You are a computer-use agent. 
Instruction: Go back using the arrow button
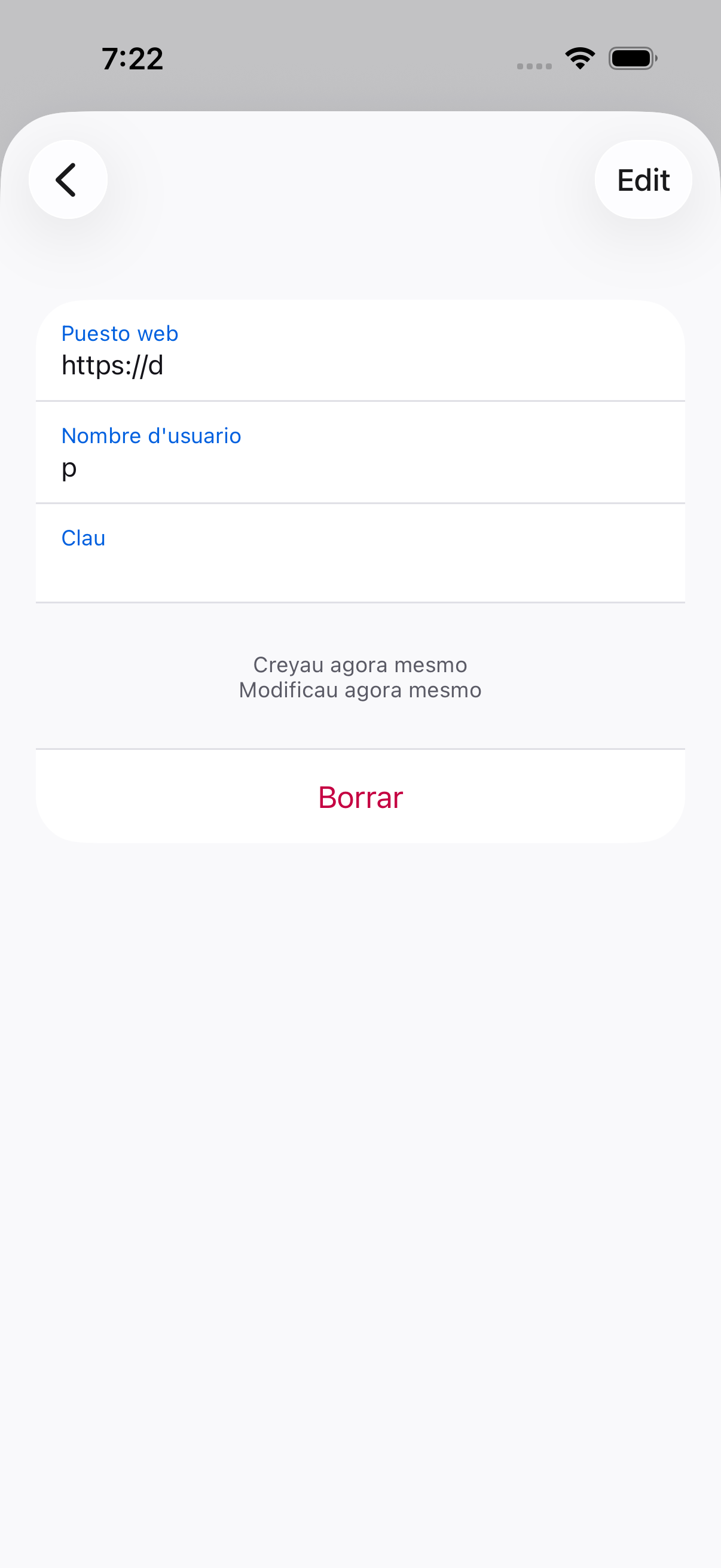[68, 179]
